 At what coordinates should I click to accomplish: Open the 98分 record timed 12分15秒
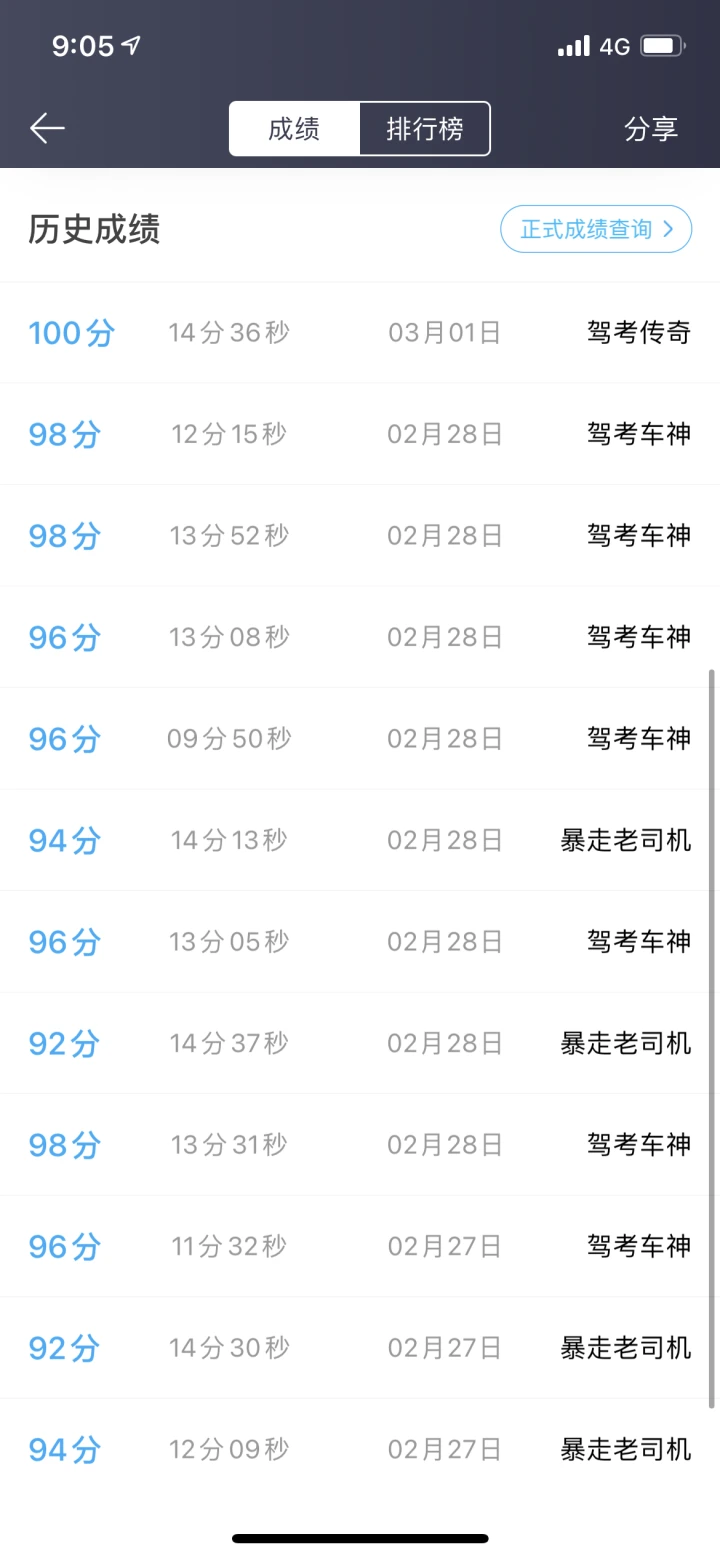360,434
